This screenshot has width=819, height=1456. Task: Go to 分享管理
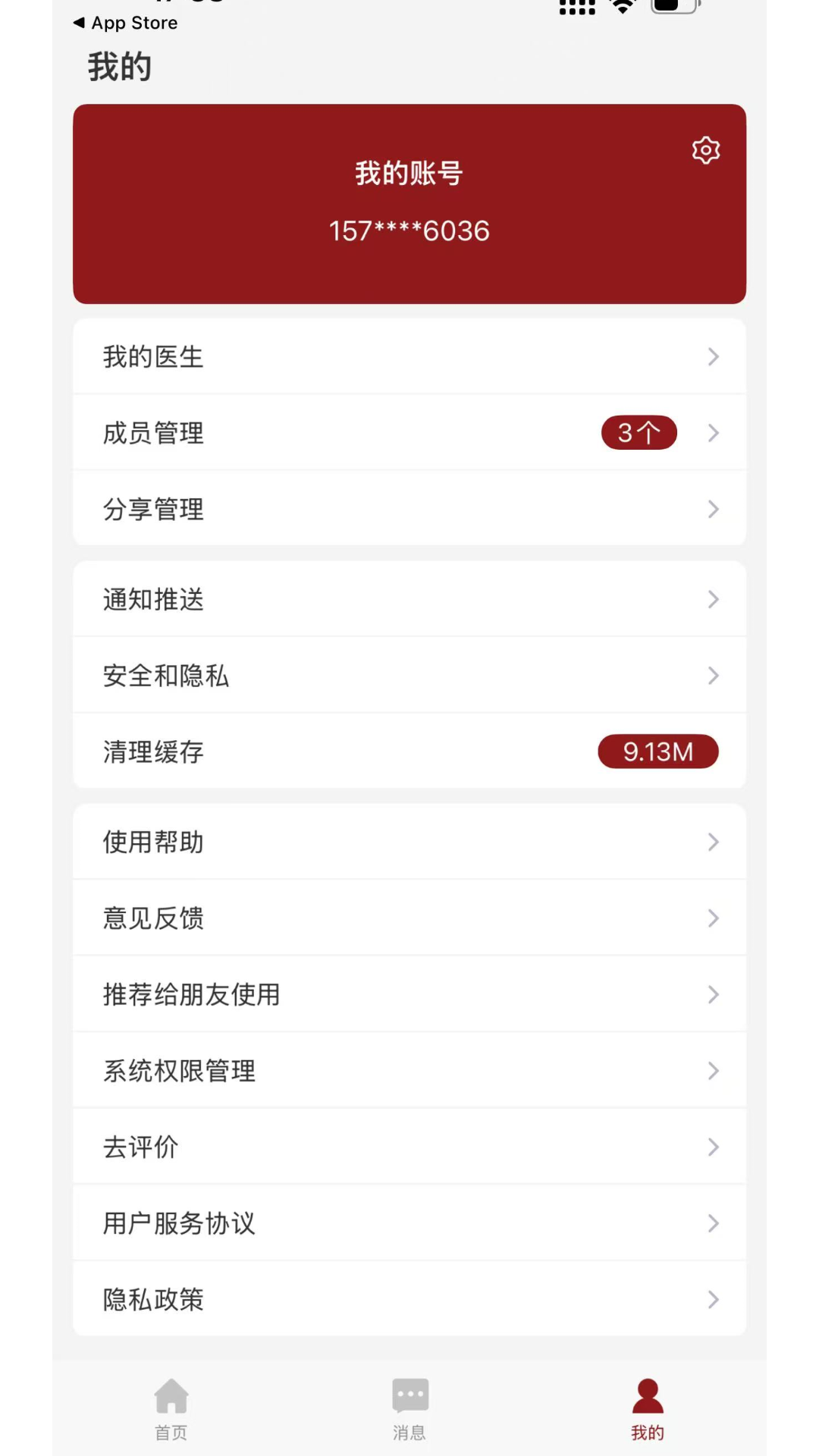[409, 509]
